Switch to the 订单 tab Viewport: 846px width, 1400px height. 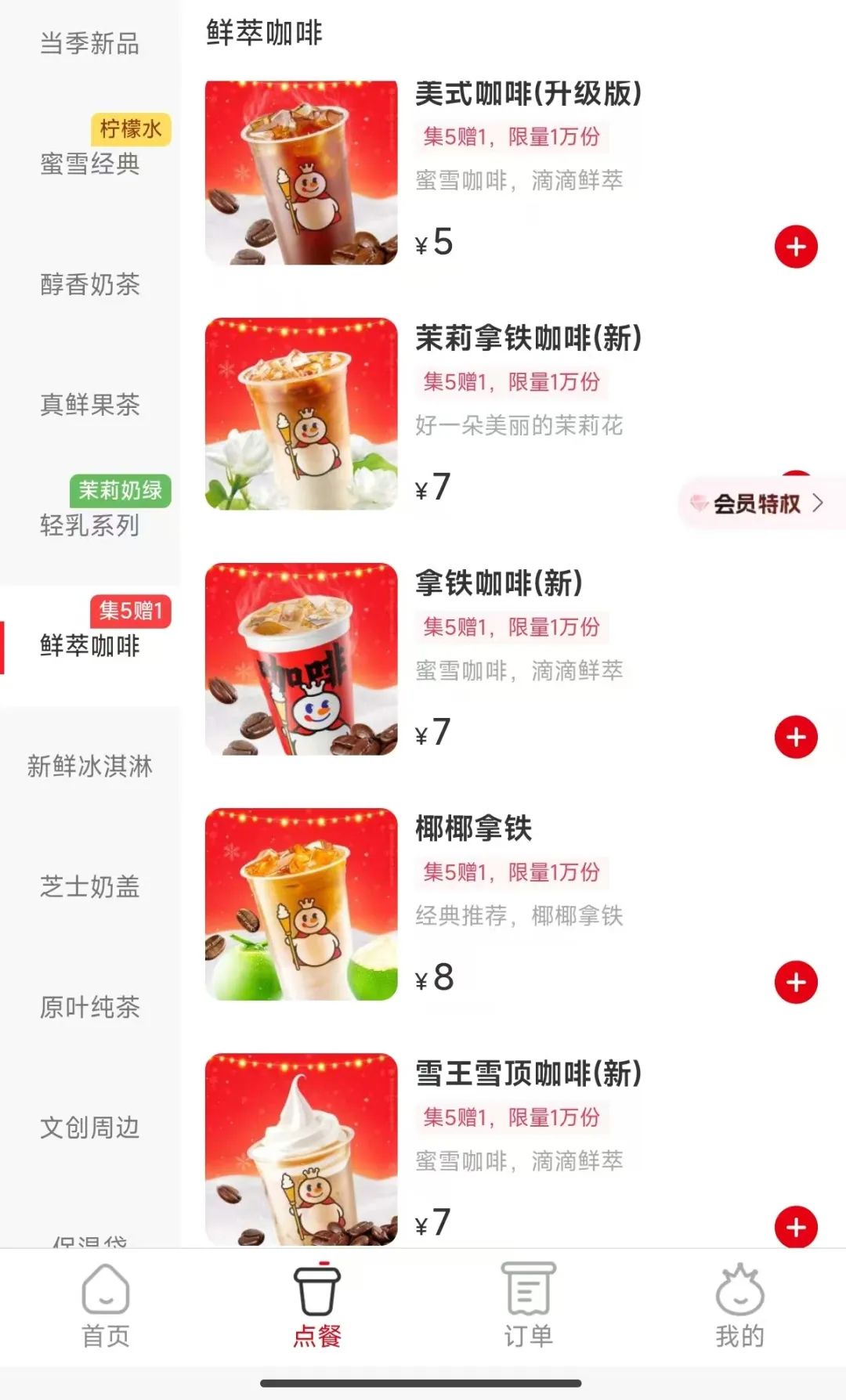(x=529, y=1306)
